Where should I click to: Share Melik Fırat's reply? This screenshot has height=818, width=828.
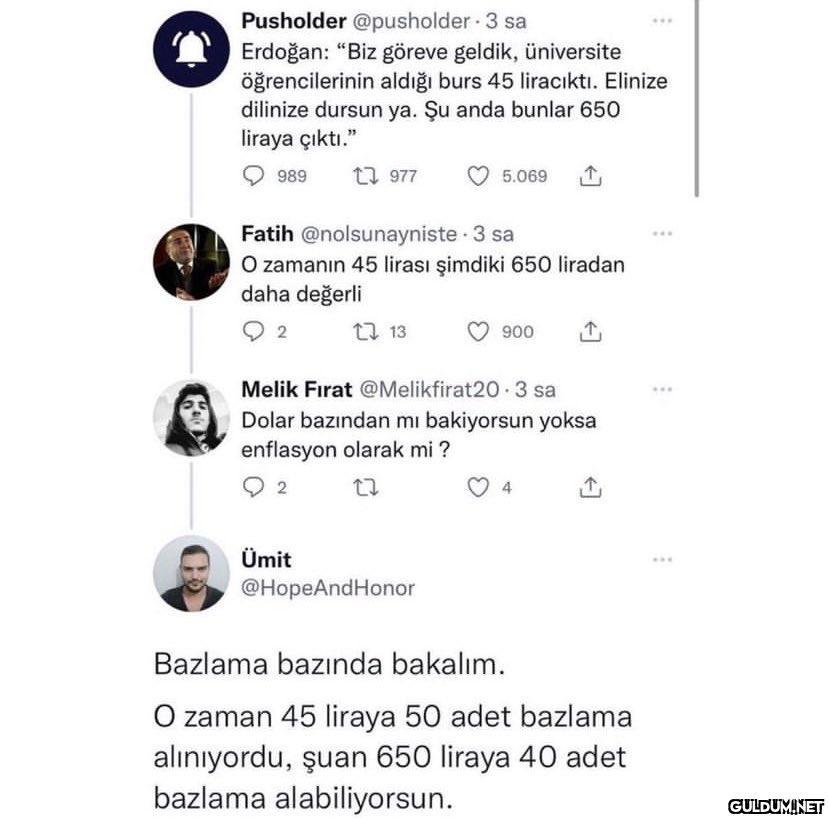(x=590, y=488)
